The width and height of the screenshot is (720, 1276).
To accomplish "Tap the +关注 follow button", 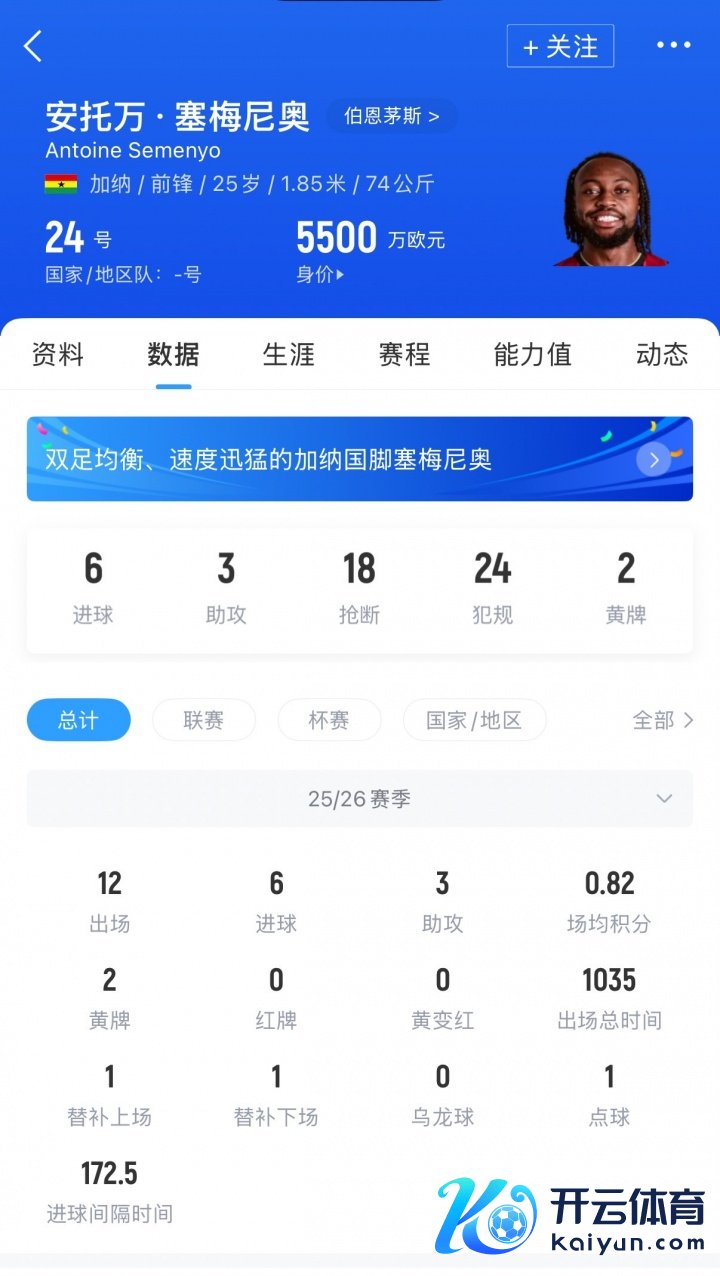I will (x=560, y=46).
